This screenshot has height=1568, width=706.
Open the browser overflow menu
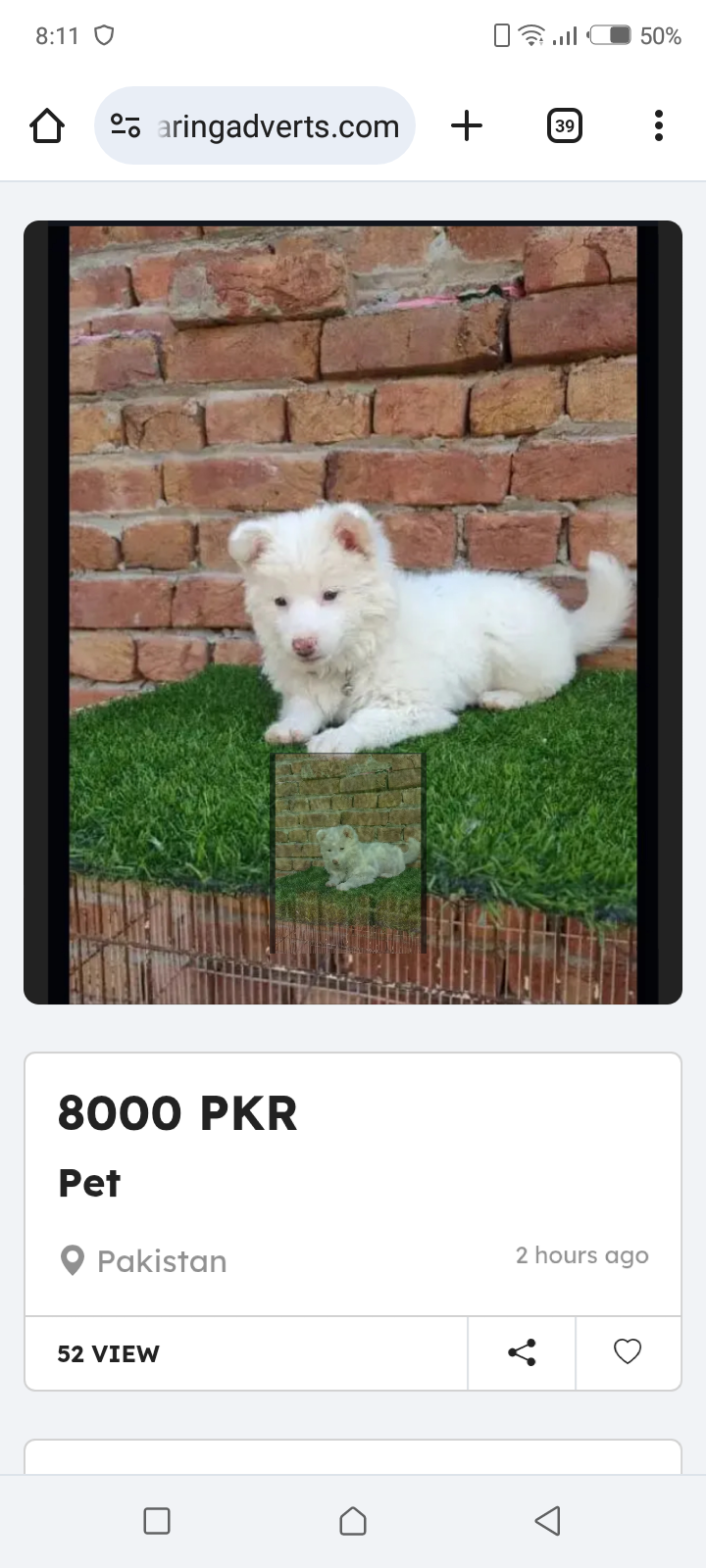[658, 125]
